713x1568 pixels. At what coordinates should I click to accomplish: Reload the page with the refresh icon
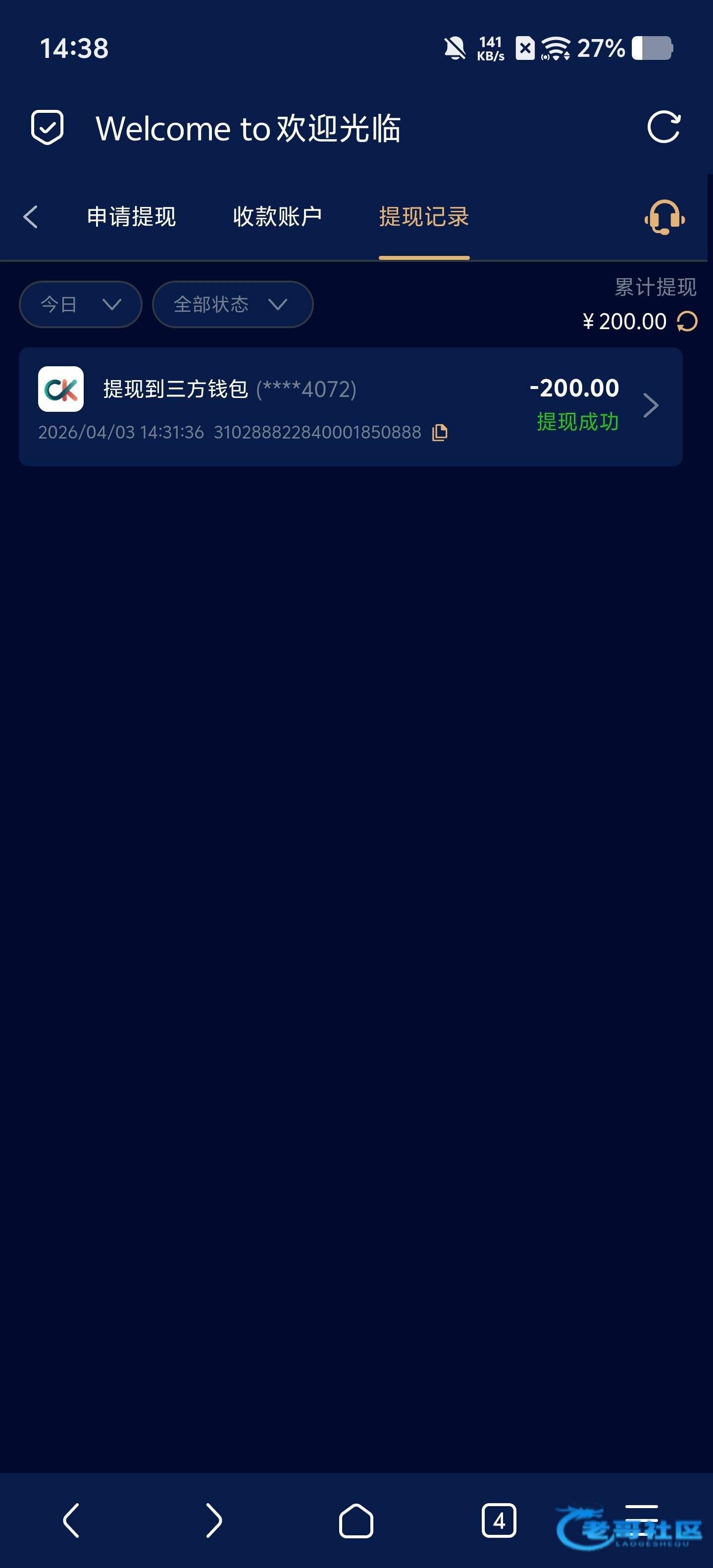point(663,127)
